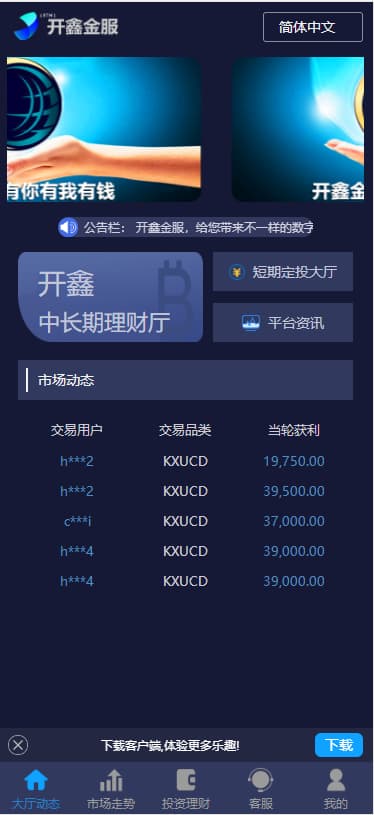Switch to the 大厅动态 tab
The image size is (374, 815).
[x=36, y=789]
